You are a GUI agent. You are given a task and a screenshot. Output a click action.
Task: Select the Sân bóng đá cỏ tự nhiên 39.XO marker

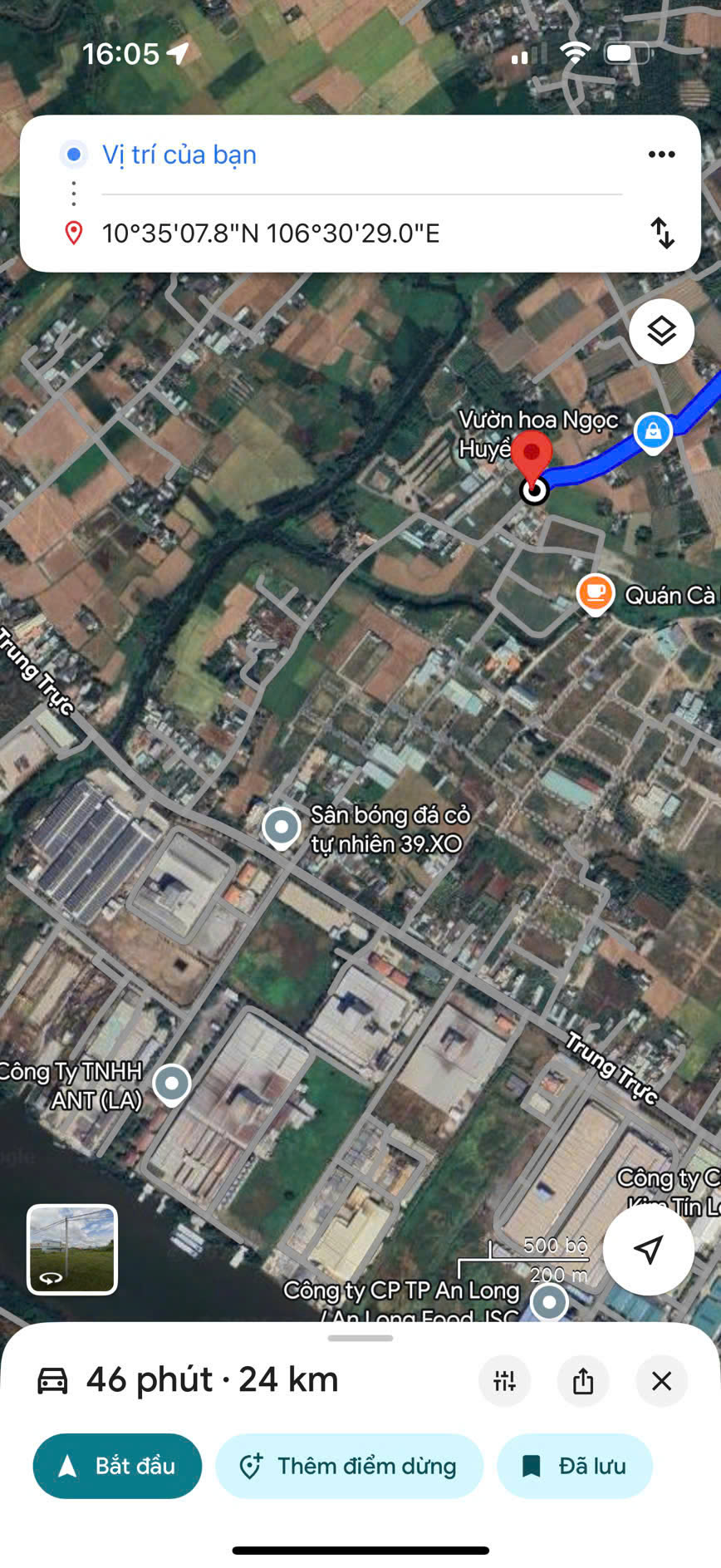point(282,827)
